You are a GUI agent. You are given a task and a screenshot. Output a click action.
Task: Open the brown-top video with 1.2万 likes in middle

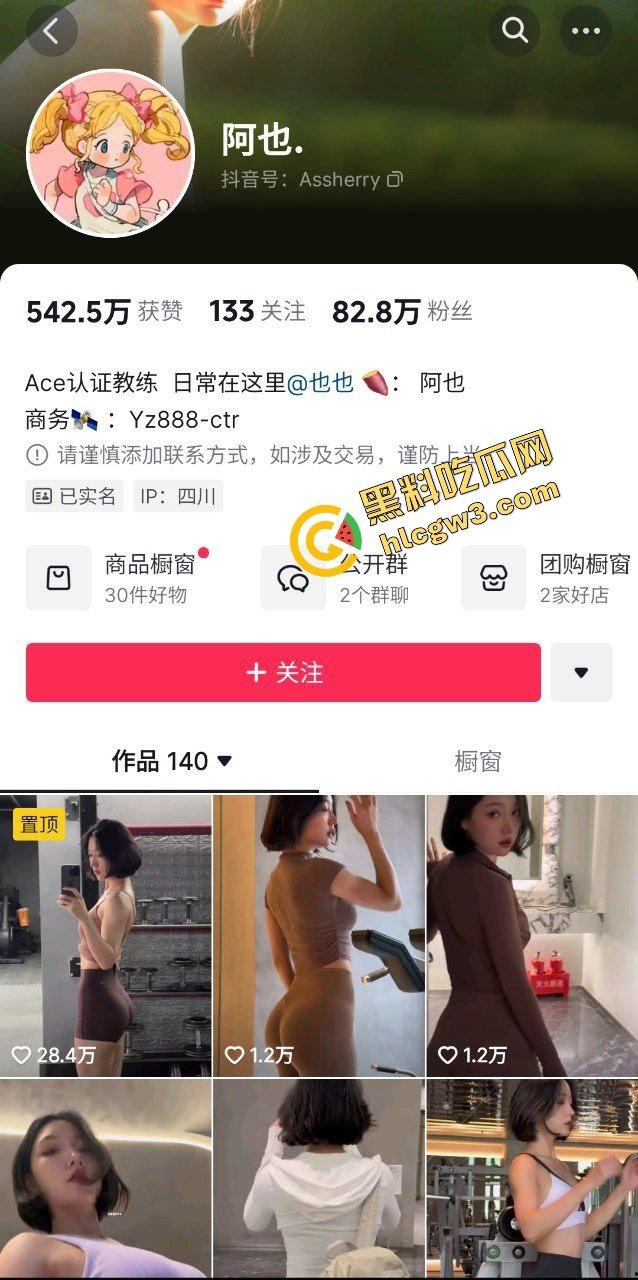coord(319,935)
